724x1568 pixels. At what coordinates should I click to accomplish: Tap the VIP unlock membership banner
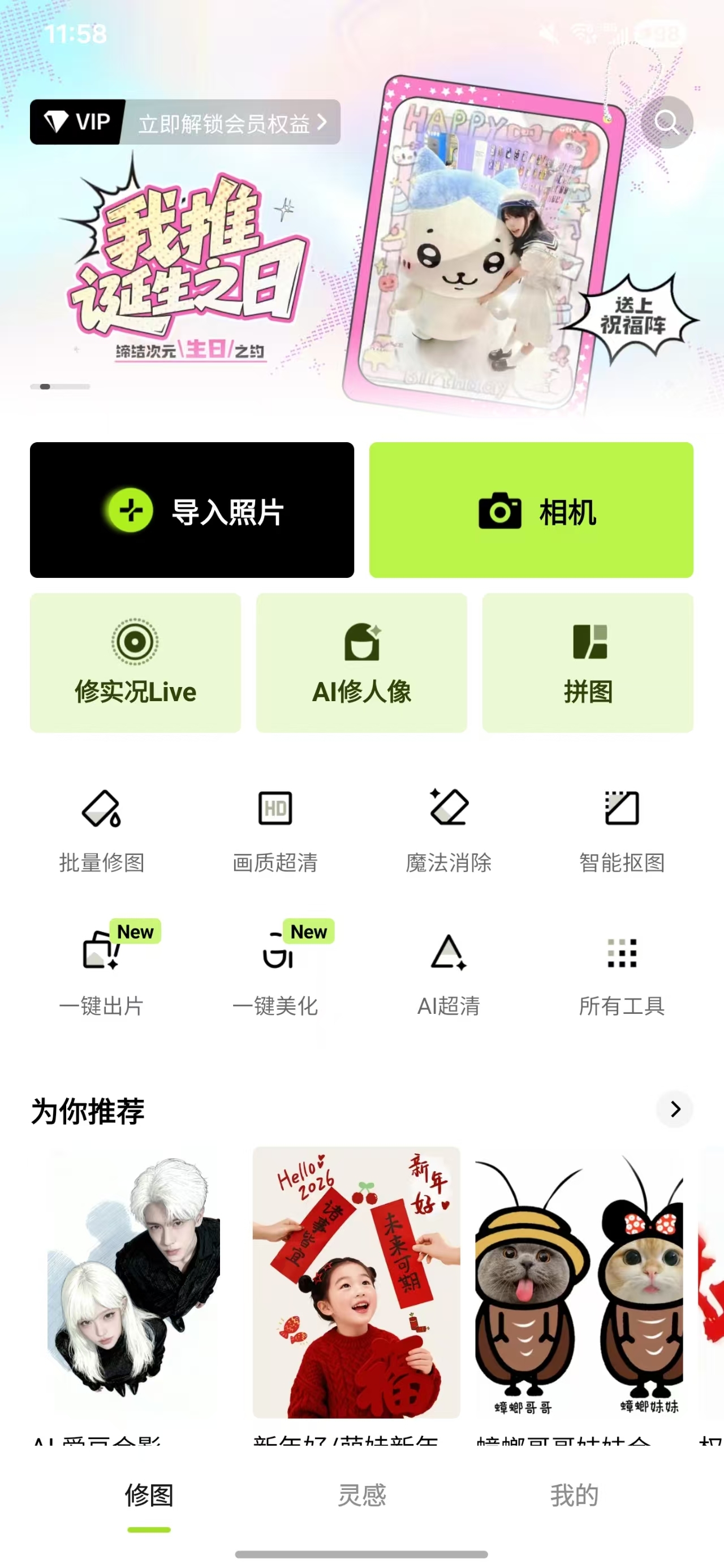pos(185,122)
